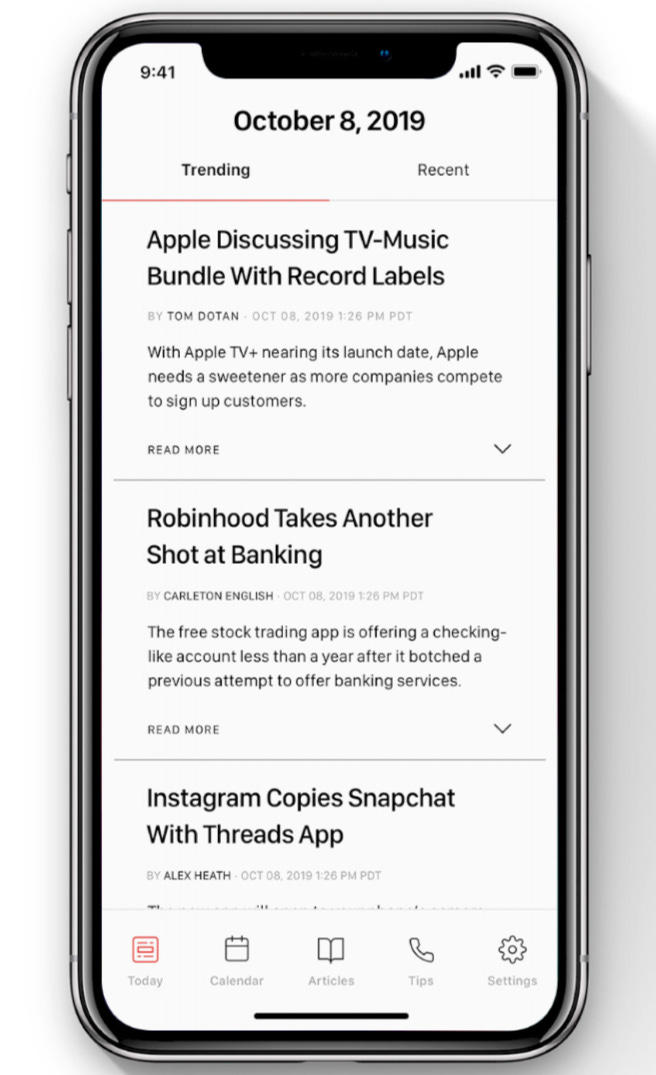656x1075 pixels.
Task: Switch to the Recent tab
Action: (443, 170)
